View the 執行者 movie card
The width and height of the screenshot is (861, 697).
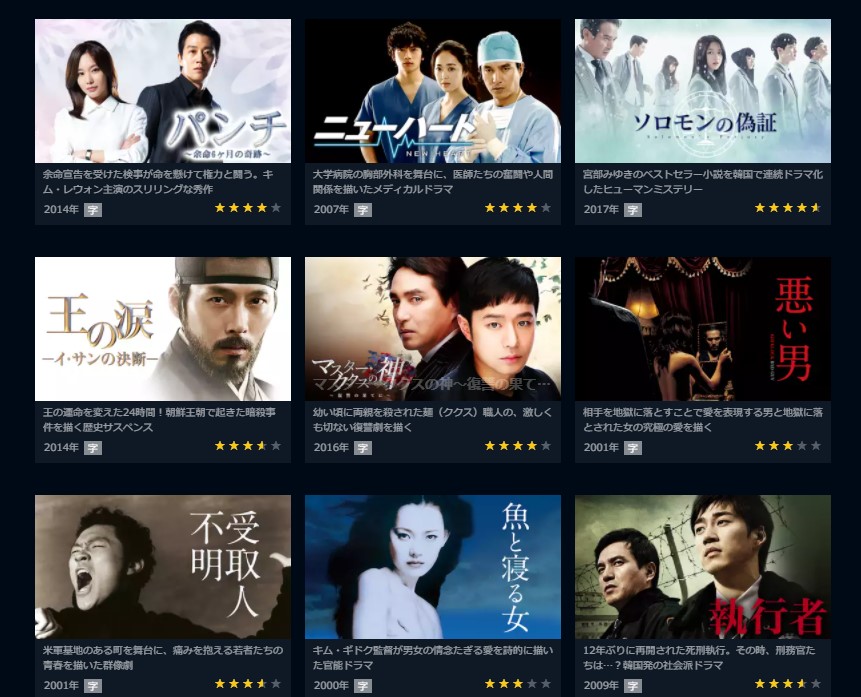(702, 567)
